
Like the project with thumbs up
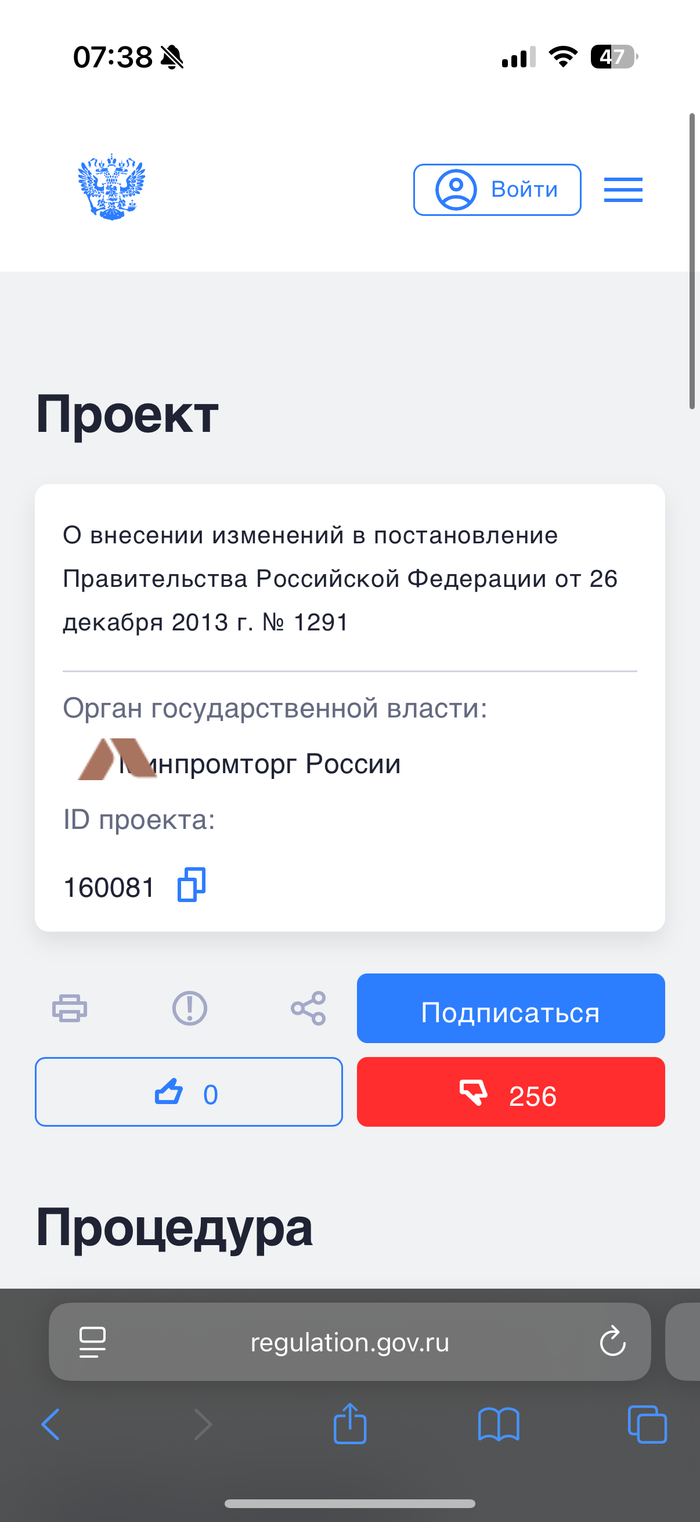click(x=189, y=1092)
